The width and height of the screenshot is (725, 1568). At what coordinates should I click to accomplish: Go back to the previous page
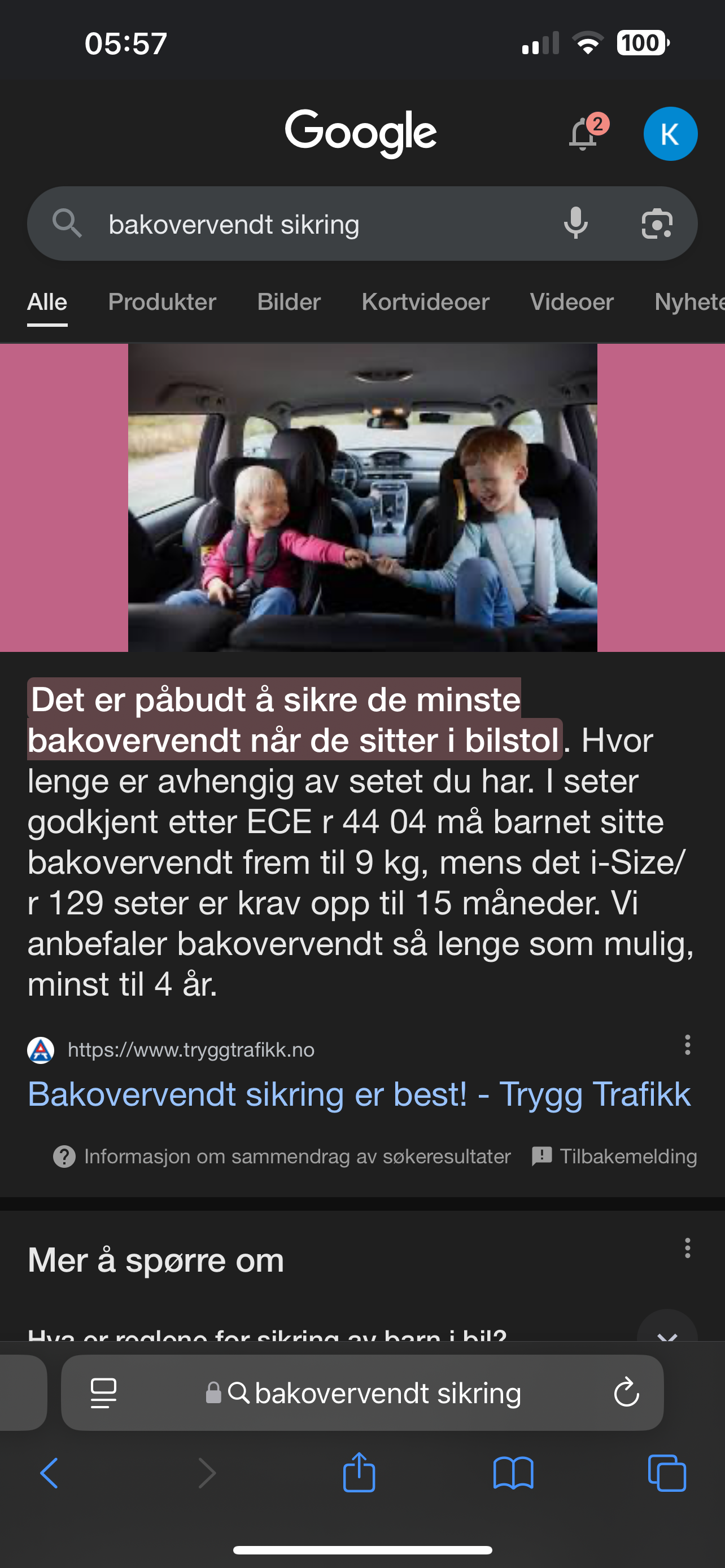[x=49, y=1473]
